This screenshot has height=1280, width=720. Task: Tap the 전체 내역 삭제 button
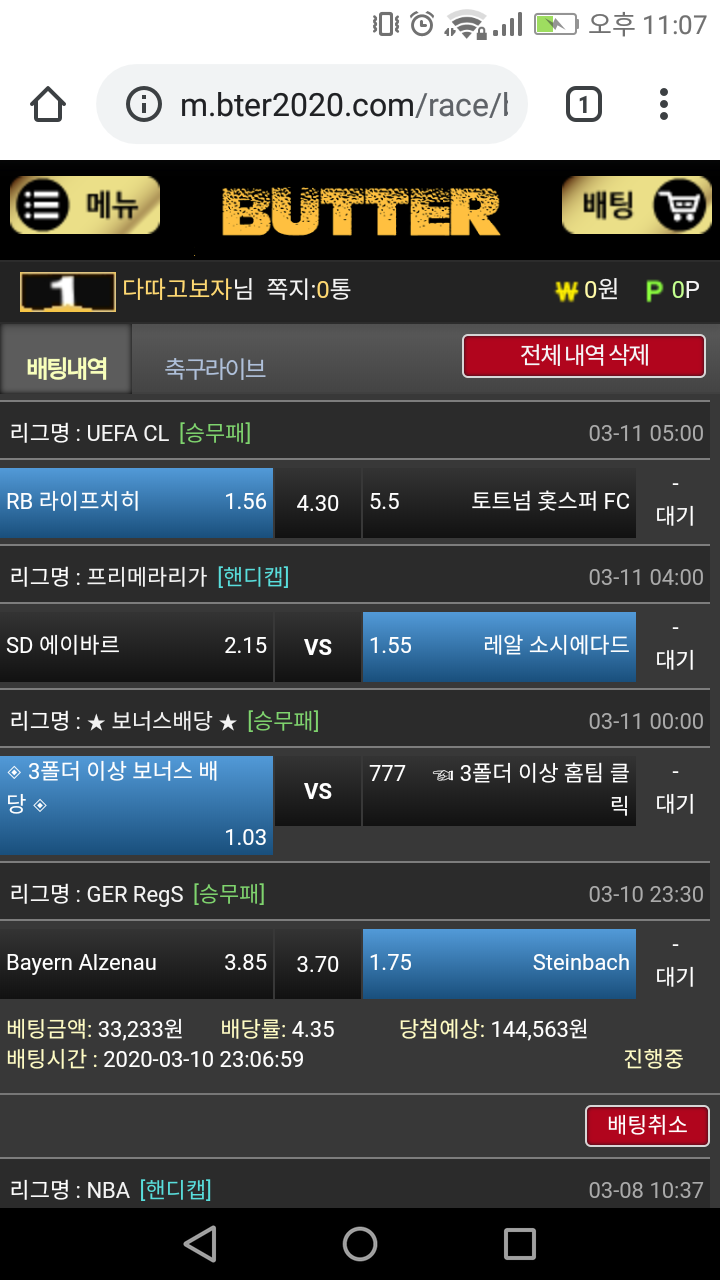[584, 356]
